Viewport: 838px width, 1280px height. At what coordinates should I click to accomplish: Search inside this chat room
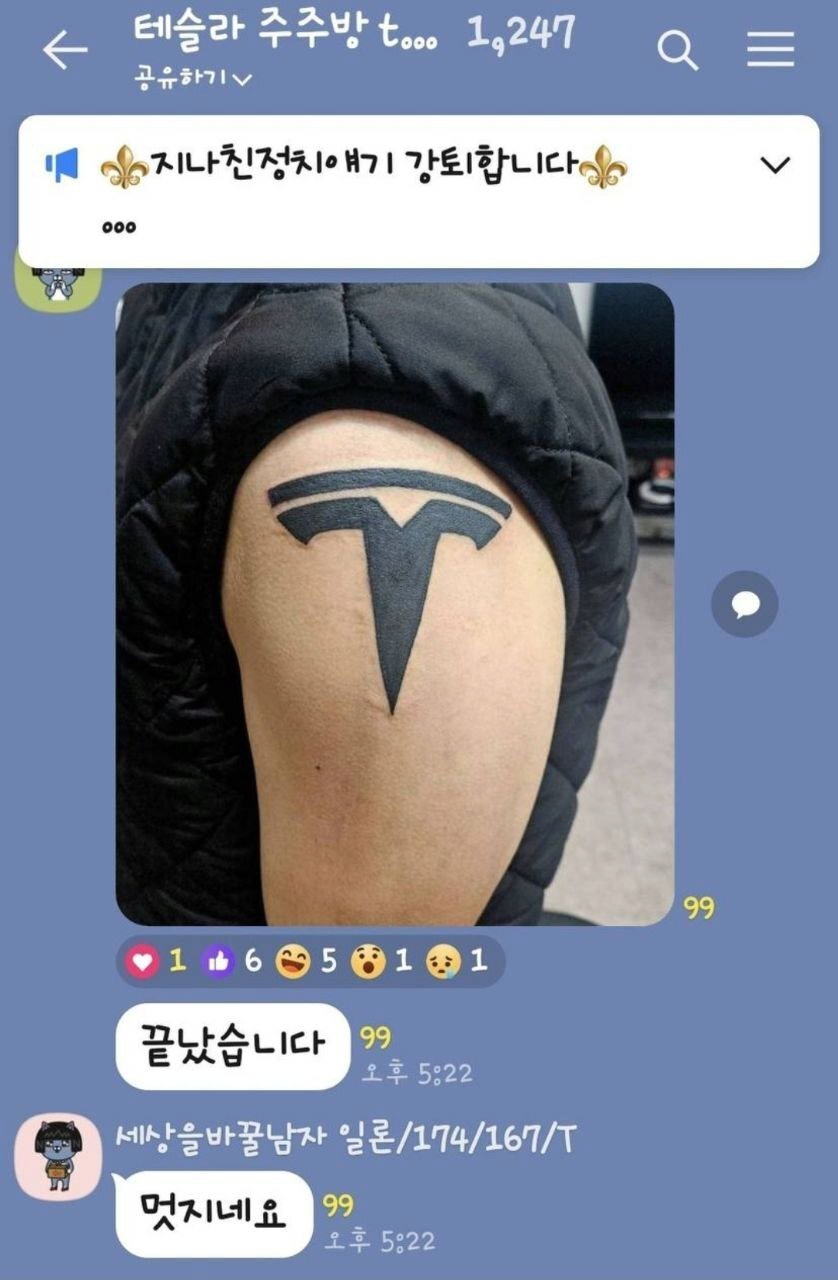coord(678,49)
